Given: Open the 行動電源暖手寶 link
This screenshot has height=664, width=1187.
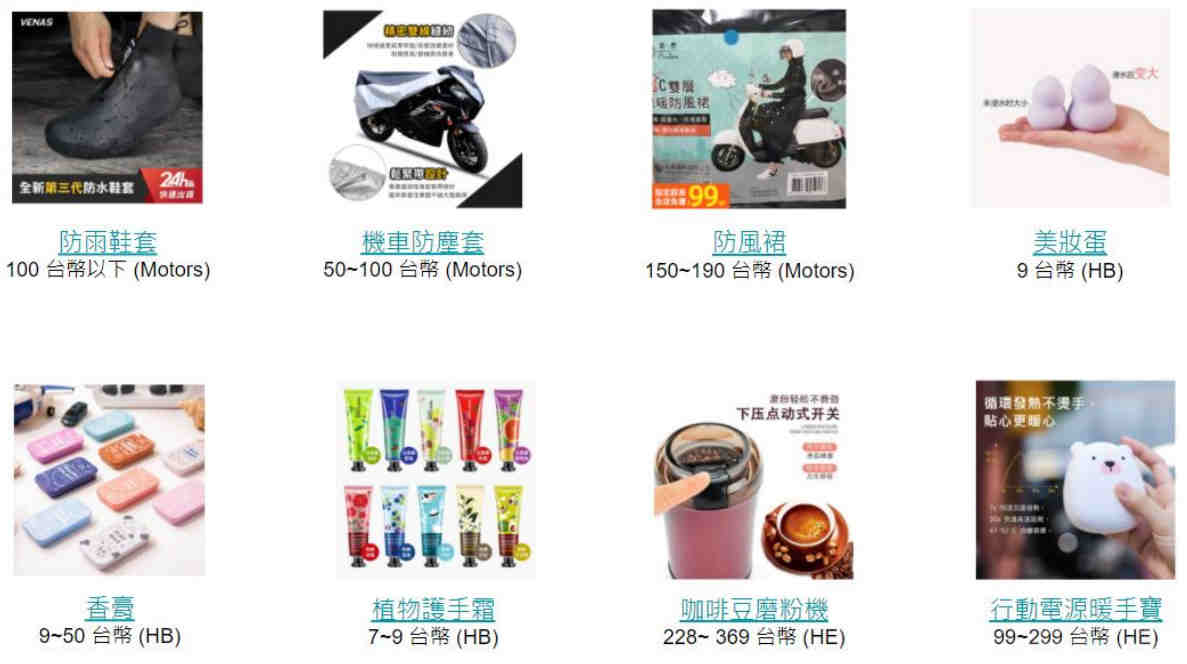Looking at the screenshot, I should coord(1077,609).
